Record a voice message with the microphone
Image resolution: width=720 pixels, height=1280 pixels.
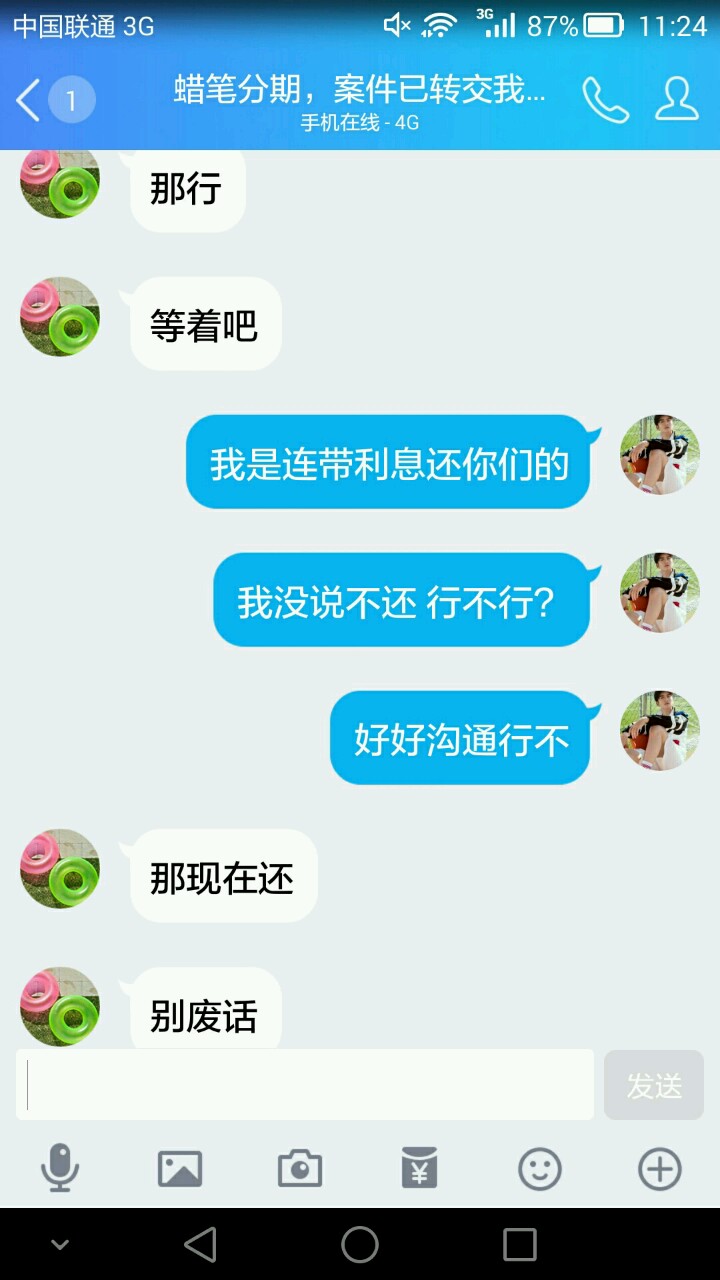click(x=60, y=1168)
